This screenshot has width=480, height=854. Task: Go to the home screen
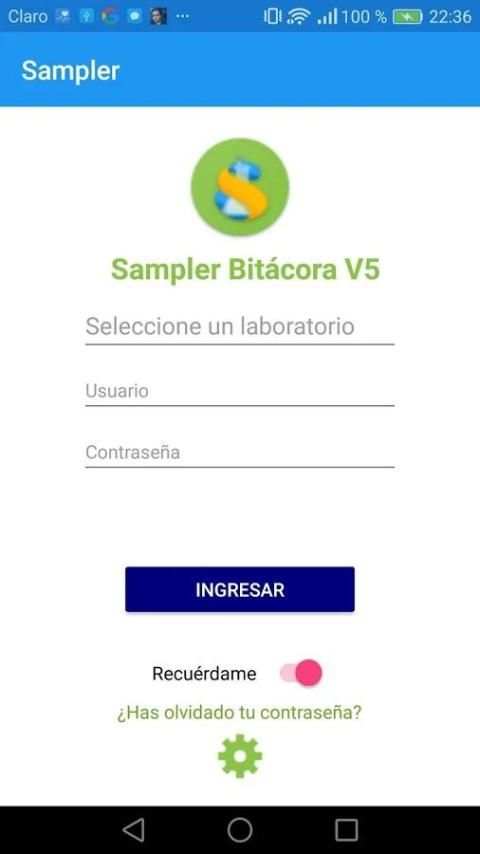pos(240,831)
